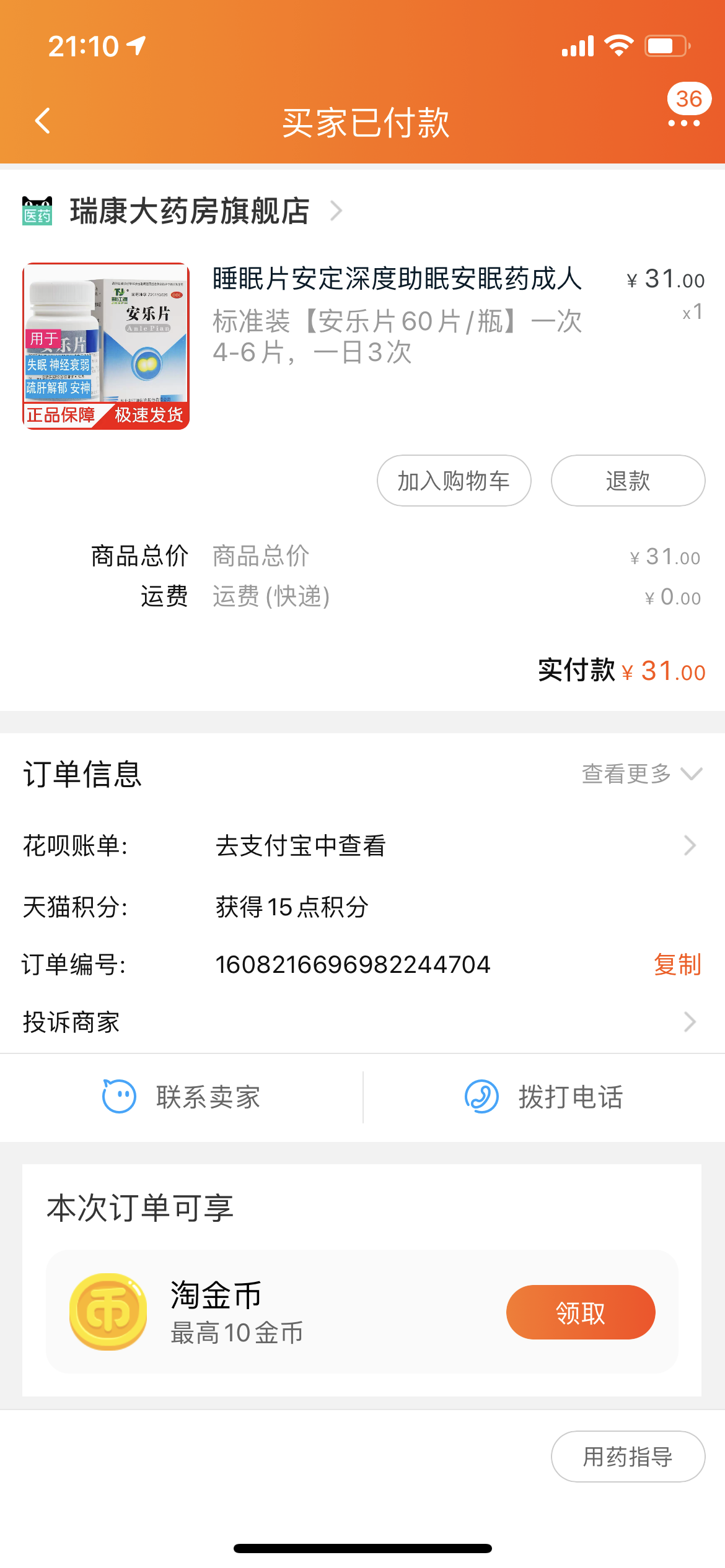The width and height of the screenshot is (725, 1568).
Task: Open the 投诉商家 complaint page
Action: click(72, 1022)
